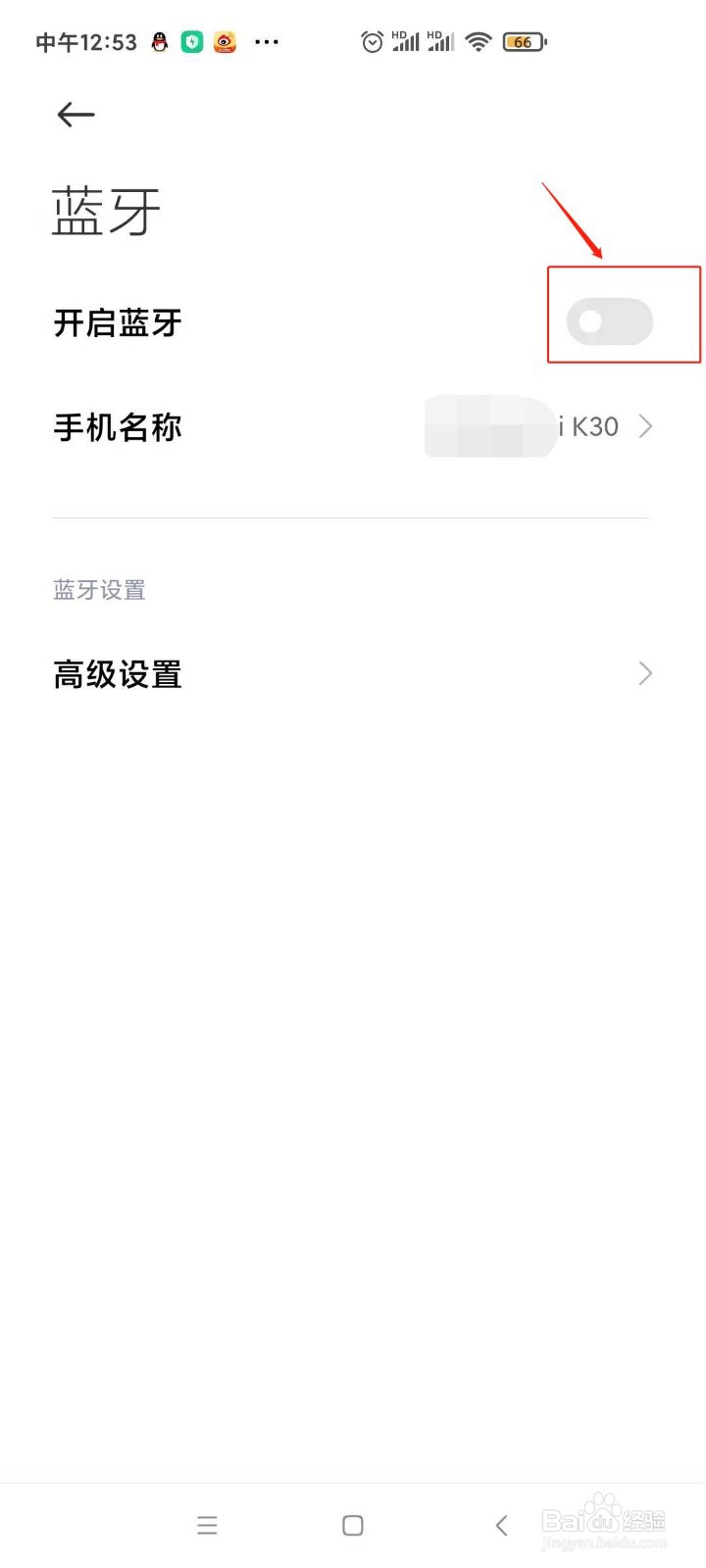
Task: Tap the navigation bar back chevron
Action: click(501, 1525)
